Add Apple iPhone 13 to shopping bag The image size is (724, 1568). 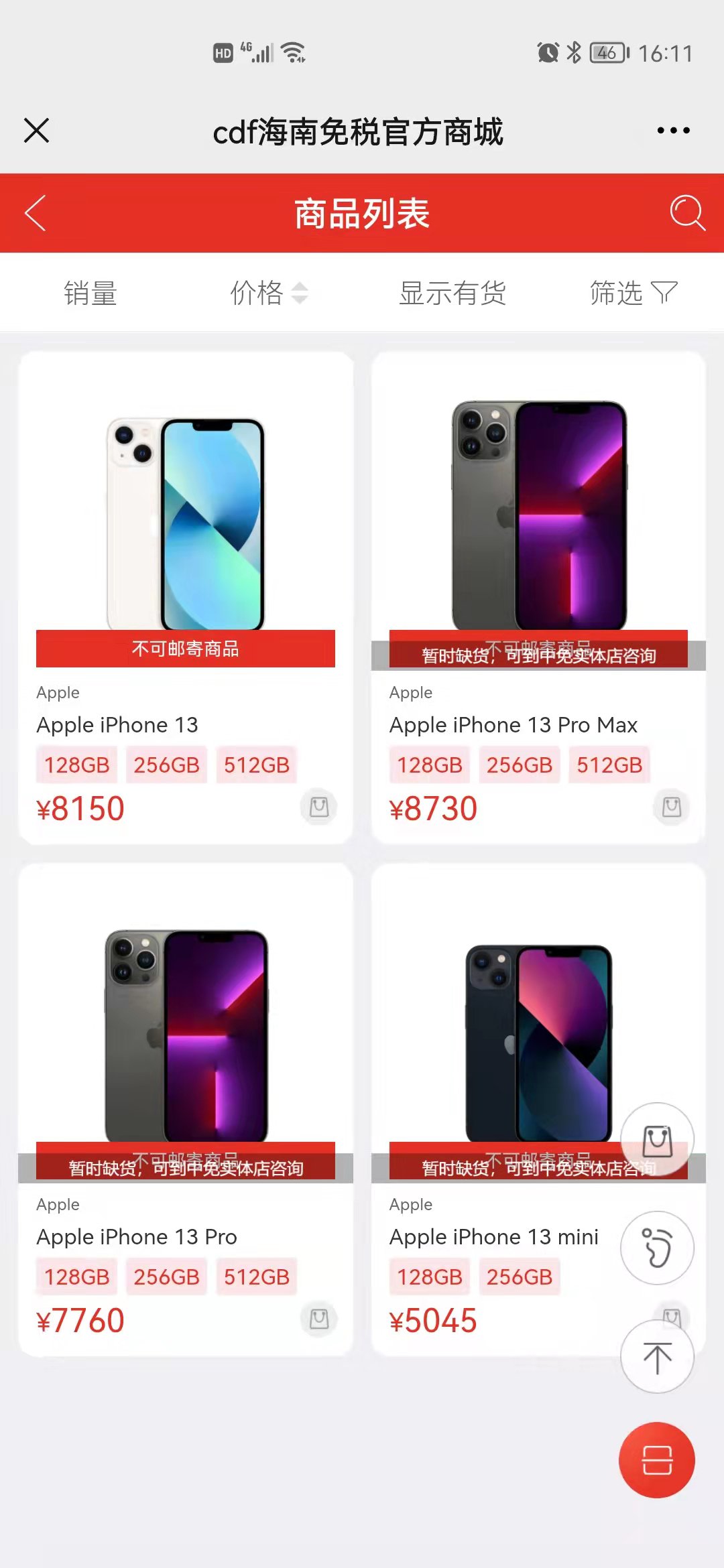[319, 807]
